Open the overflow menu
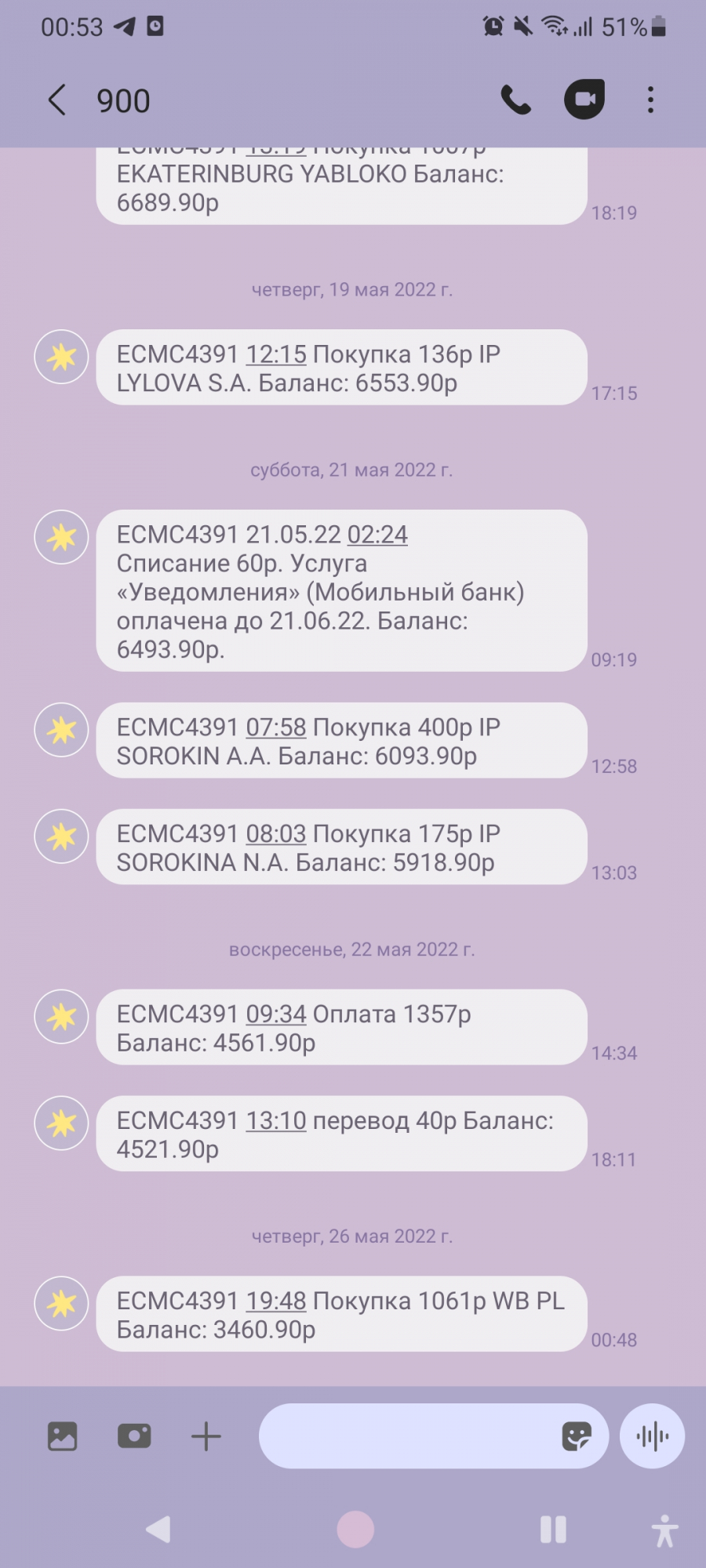The width and height of the screenshot is (706, 1568). click(x=650, y=100)
